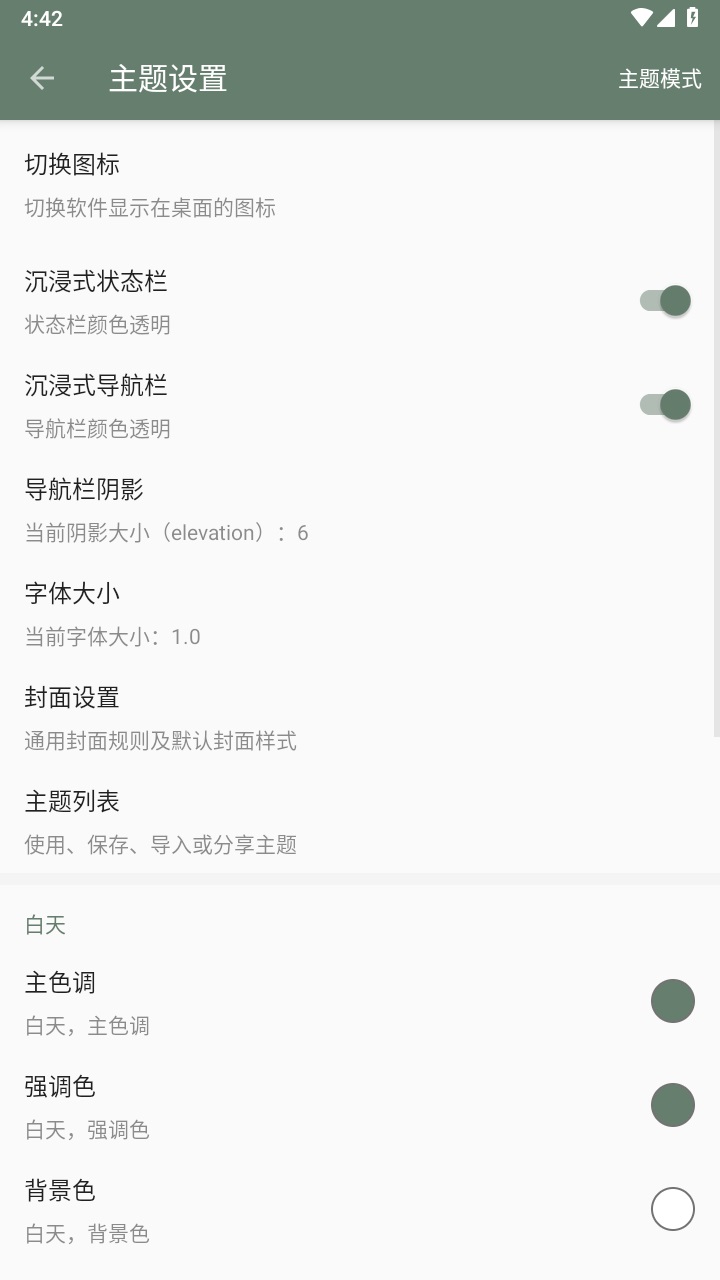Pick the 主色调 primary color swatch
720x1280 pixels.
[673, 1001]
